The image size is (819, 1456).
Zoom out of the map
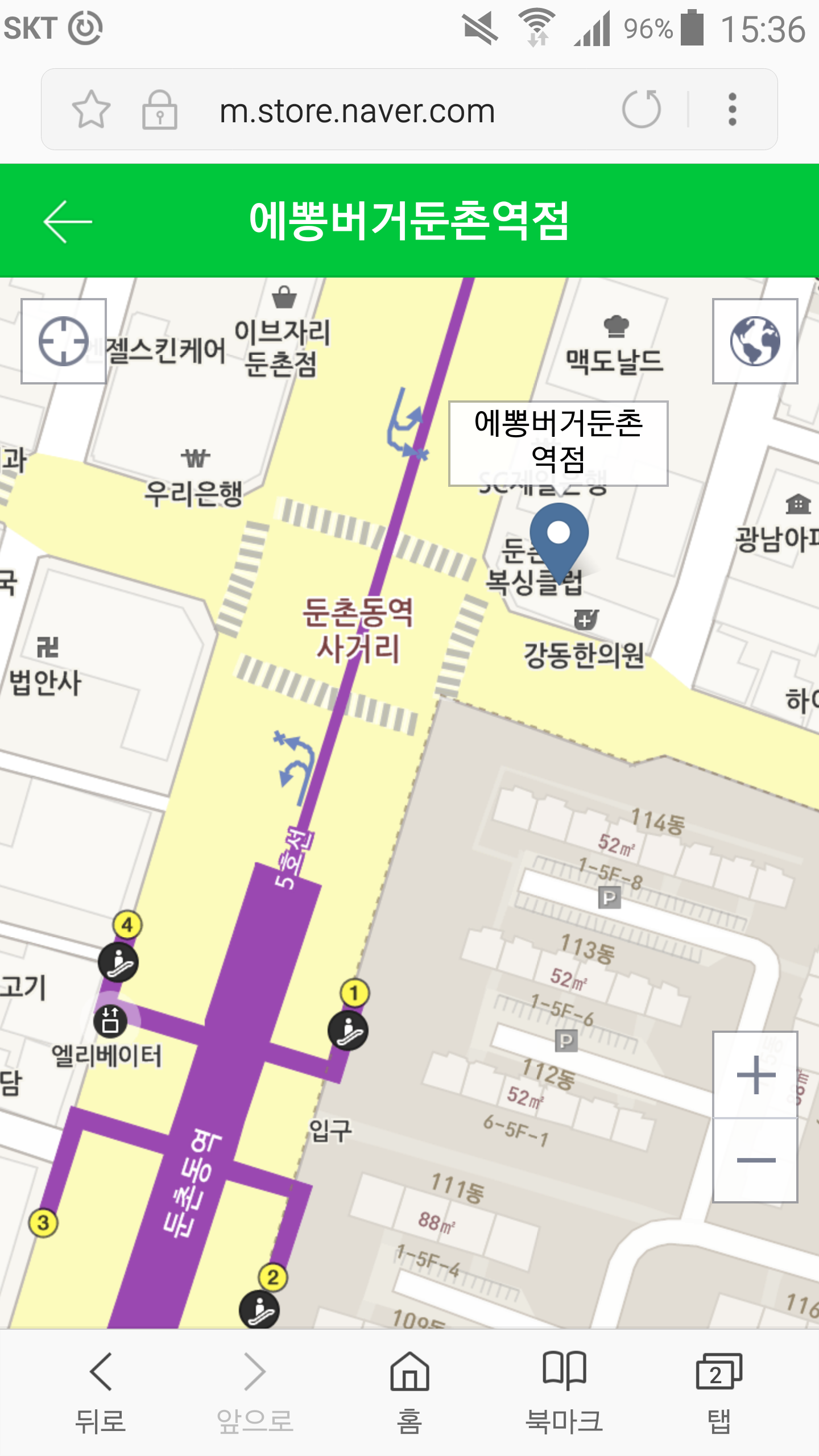(x=755, y=1160)
